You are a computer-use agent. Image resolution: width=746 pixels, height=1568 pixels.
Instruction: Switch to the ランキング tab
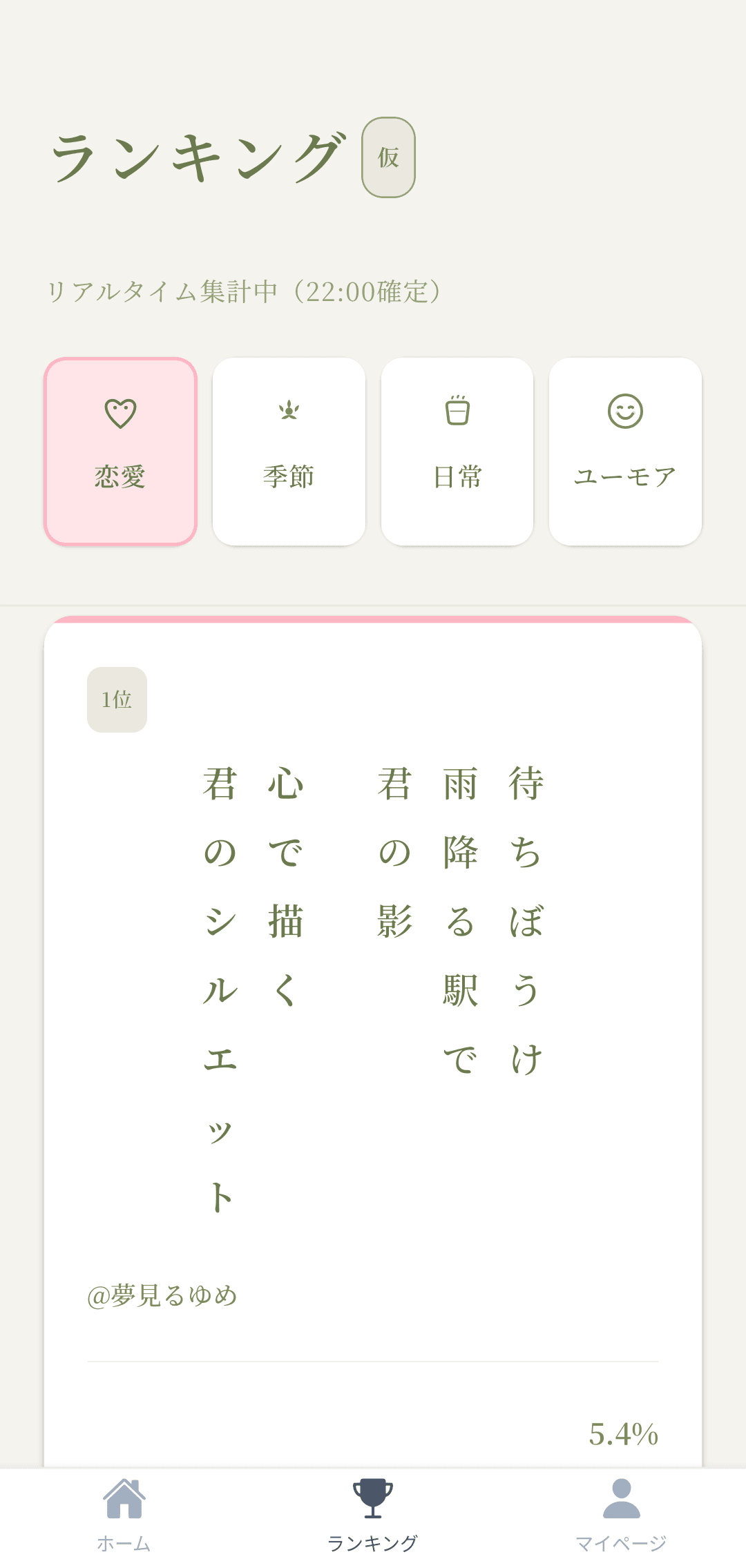tap(373, 1511)
